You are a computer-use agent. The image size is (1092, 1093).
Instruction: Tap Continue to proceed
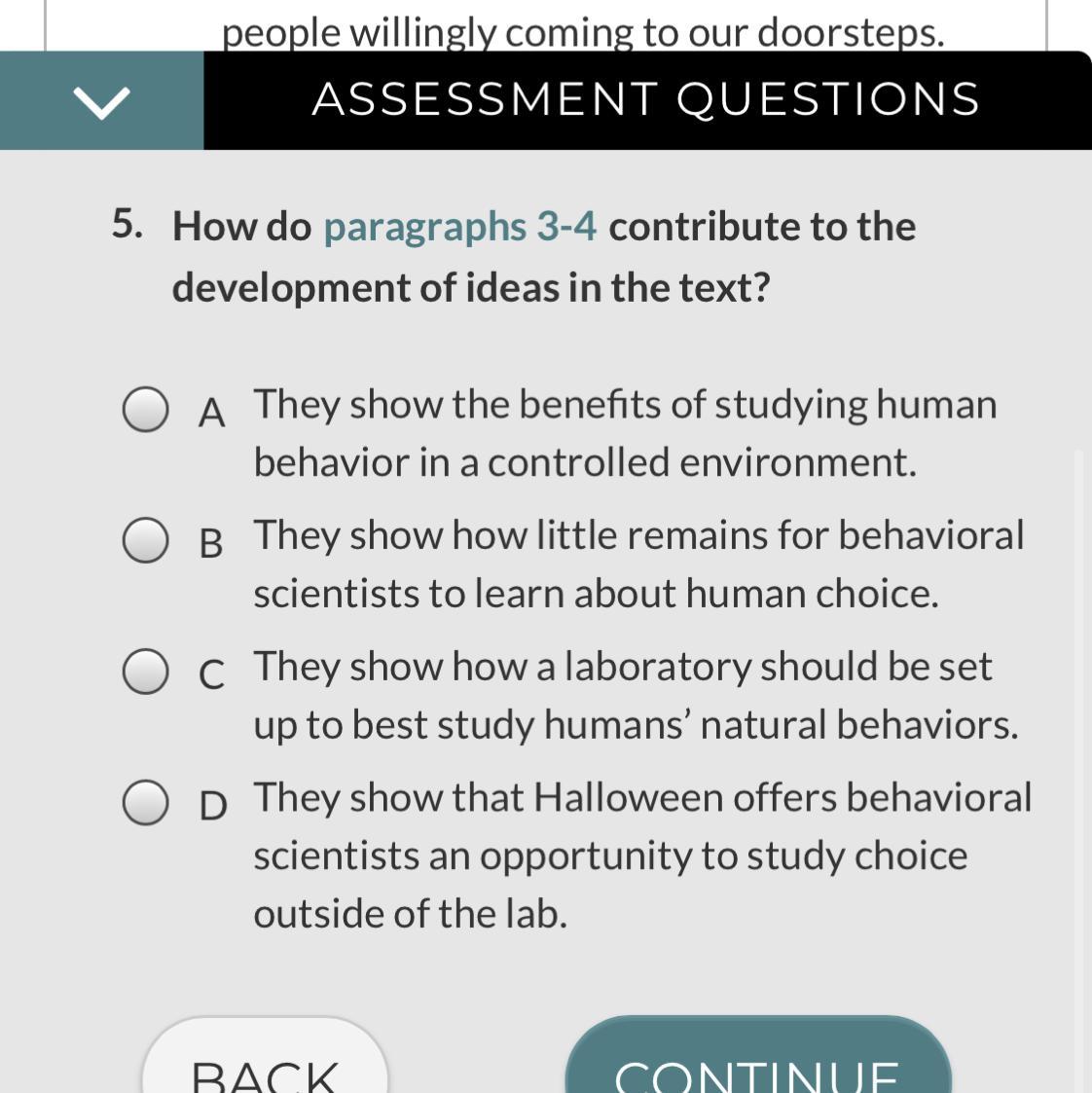tap(758, 1056)
